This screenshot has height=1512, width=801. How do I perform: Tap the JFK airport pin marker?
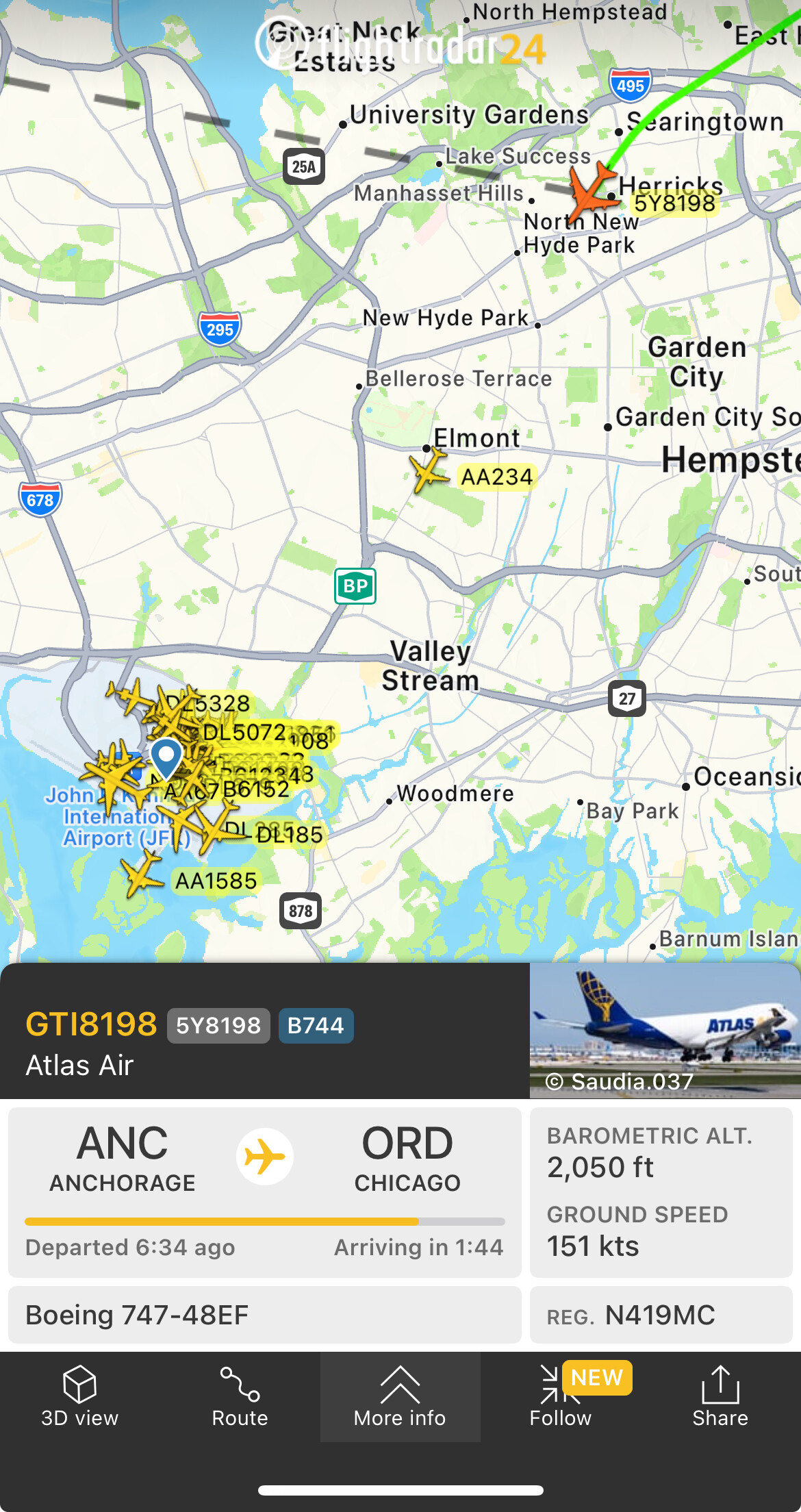pyautogui.click(x=166, y=757)
